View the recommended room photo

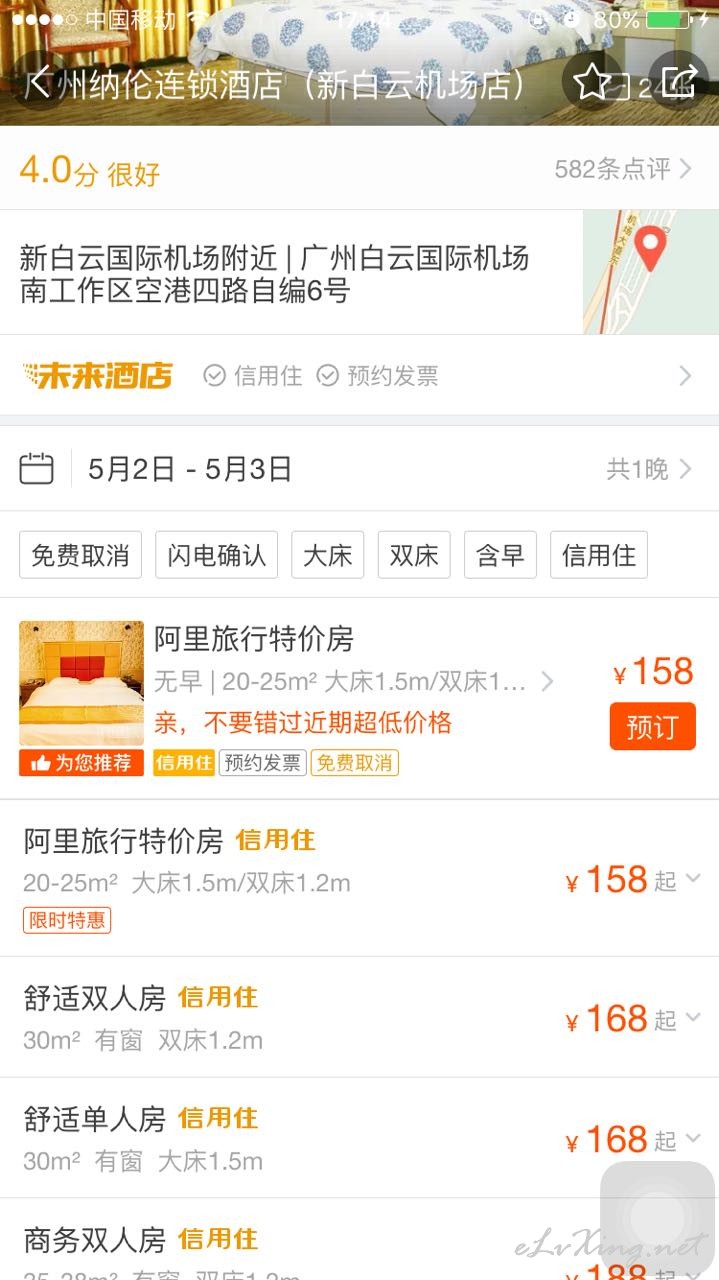tap(81, 684)
